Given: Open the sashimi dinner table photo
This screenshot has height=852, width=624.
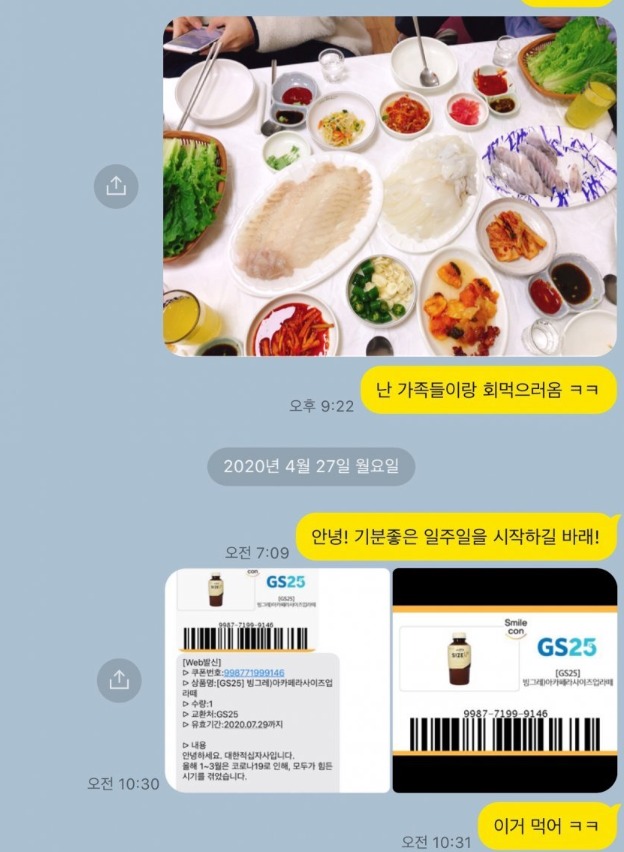Looking at the screenshot, I should point(390,185).
